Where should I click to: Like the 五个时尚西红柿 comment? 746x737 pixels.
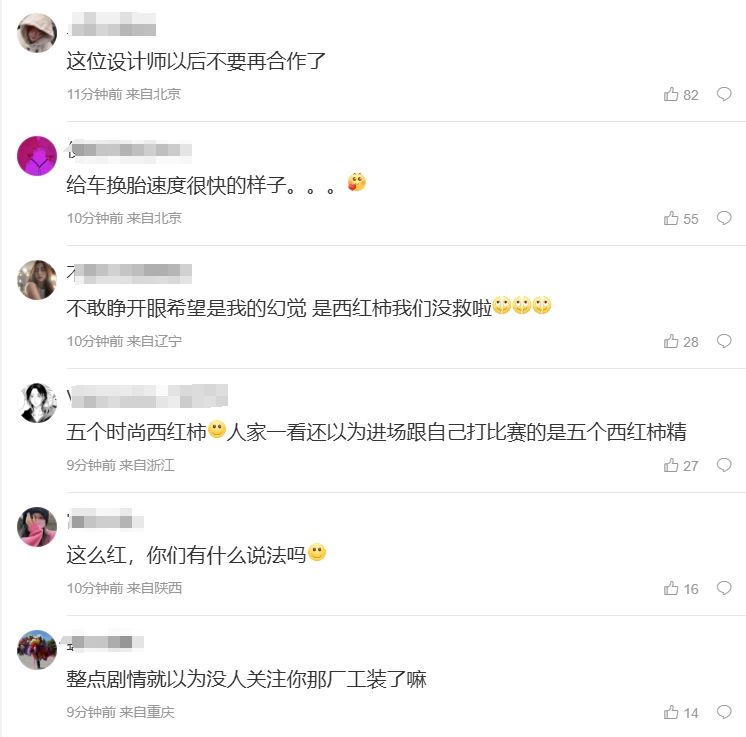[671, 465]
